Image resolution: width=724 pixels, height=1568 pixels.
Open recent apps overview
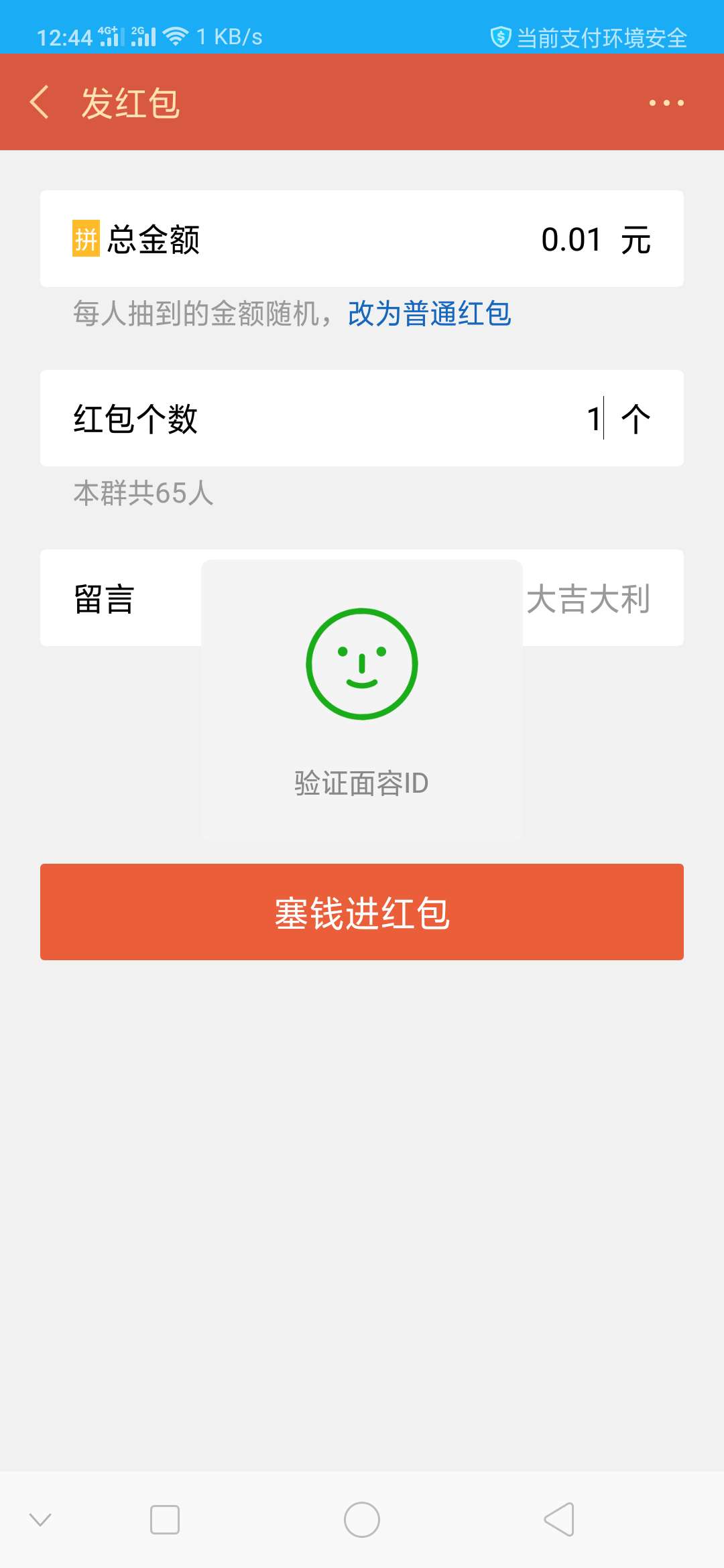point(165,1519)
